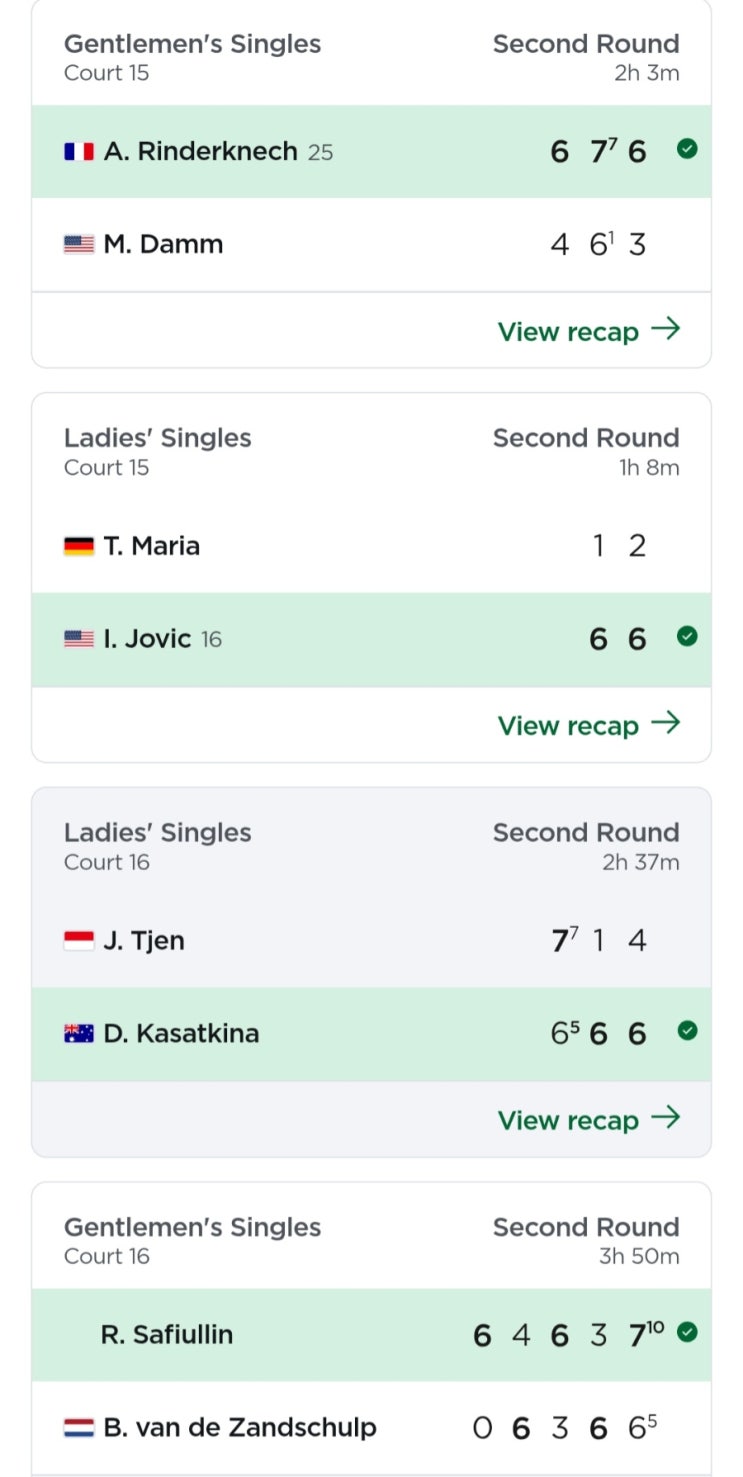View recap of Tjen vs Kasatkina match
Image resolution: width=743 pixels, height=1477 pixels.
pyautogui.click(x=589, y=1120)
